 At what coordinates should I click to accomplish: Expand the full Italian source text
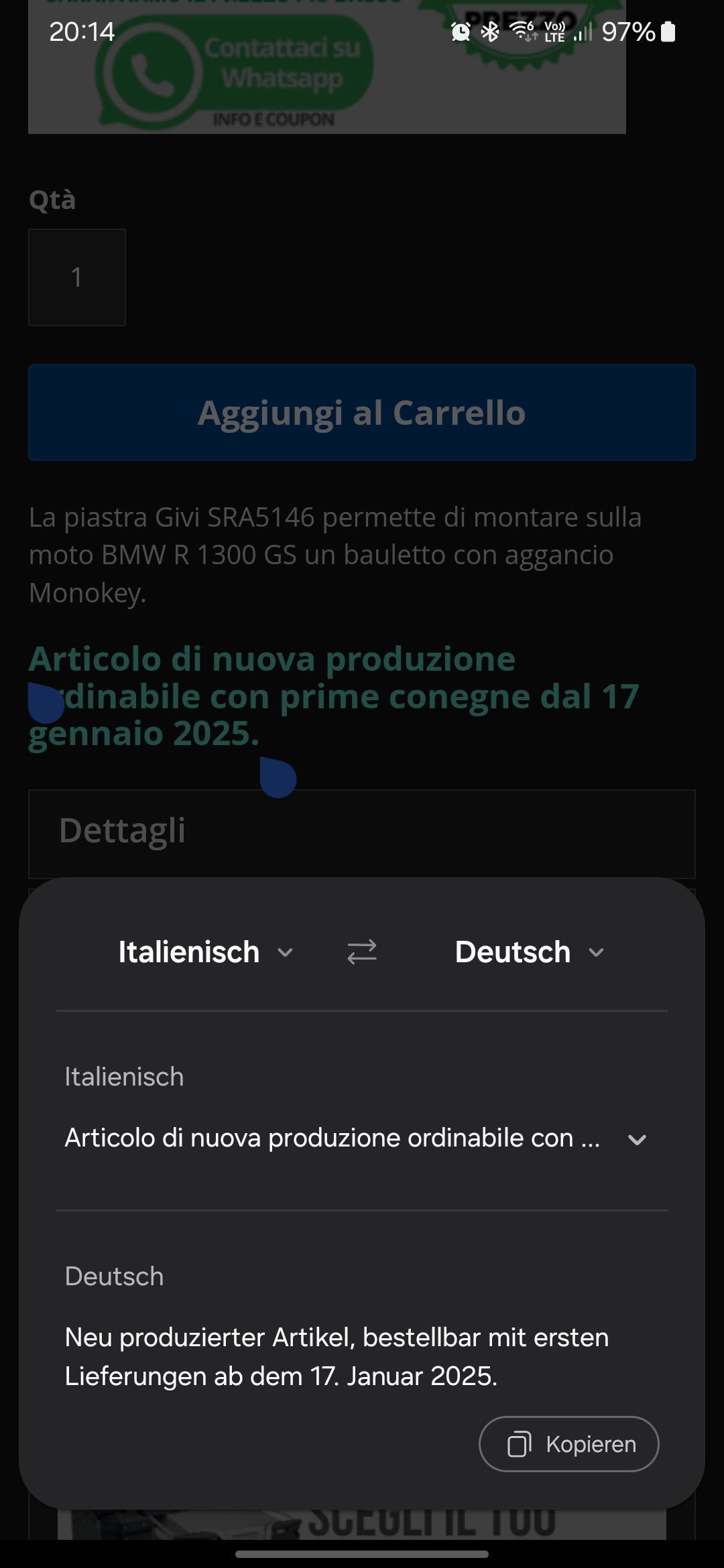(x=637, y=1139)
